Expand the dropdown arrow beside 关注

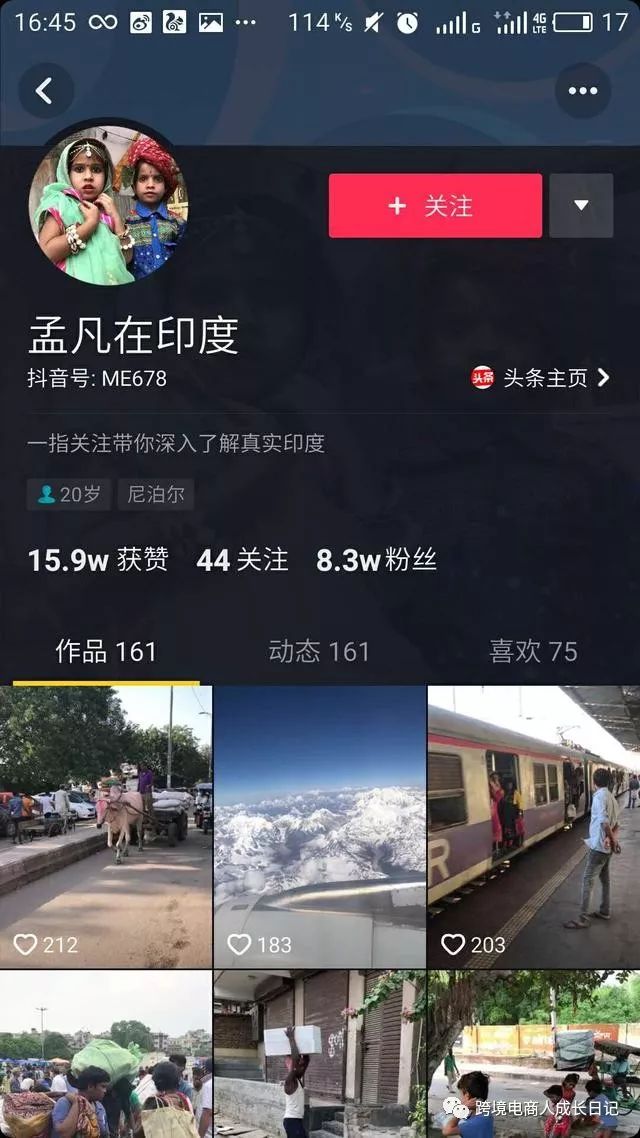point(581,206)
